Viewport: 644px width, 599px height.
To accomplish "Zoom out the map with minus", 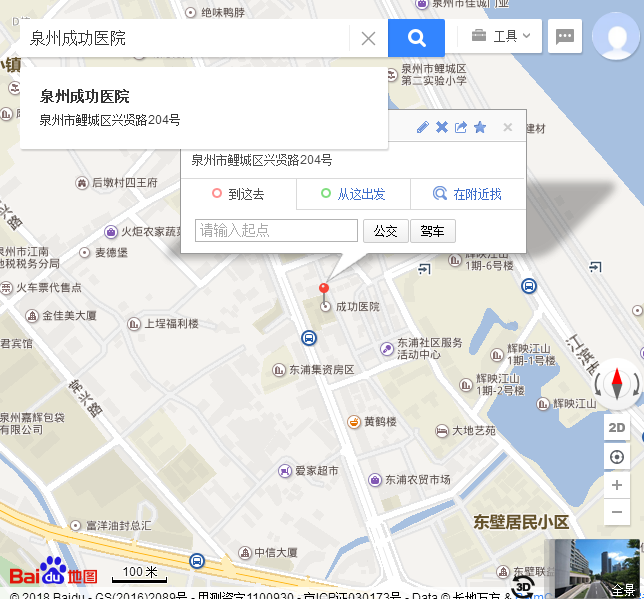I will [617, 512].
